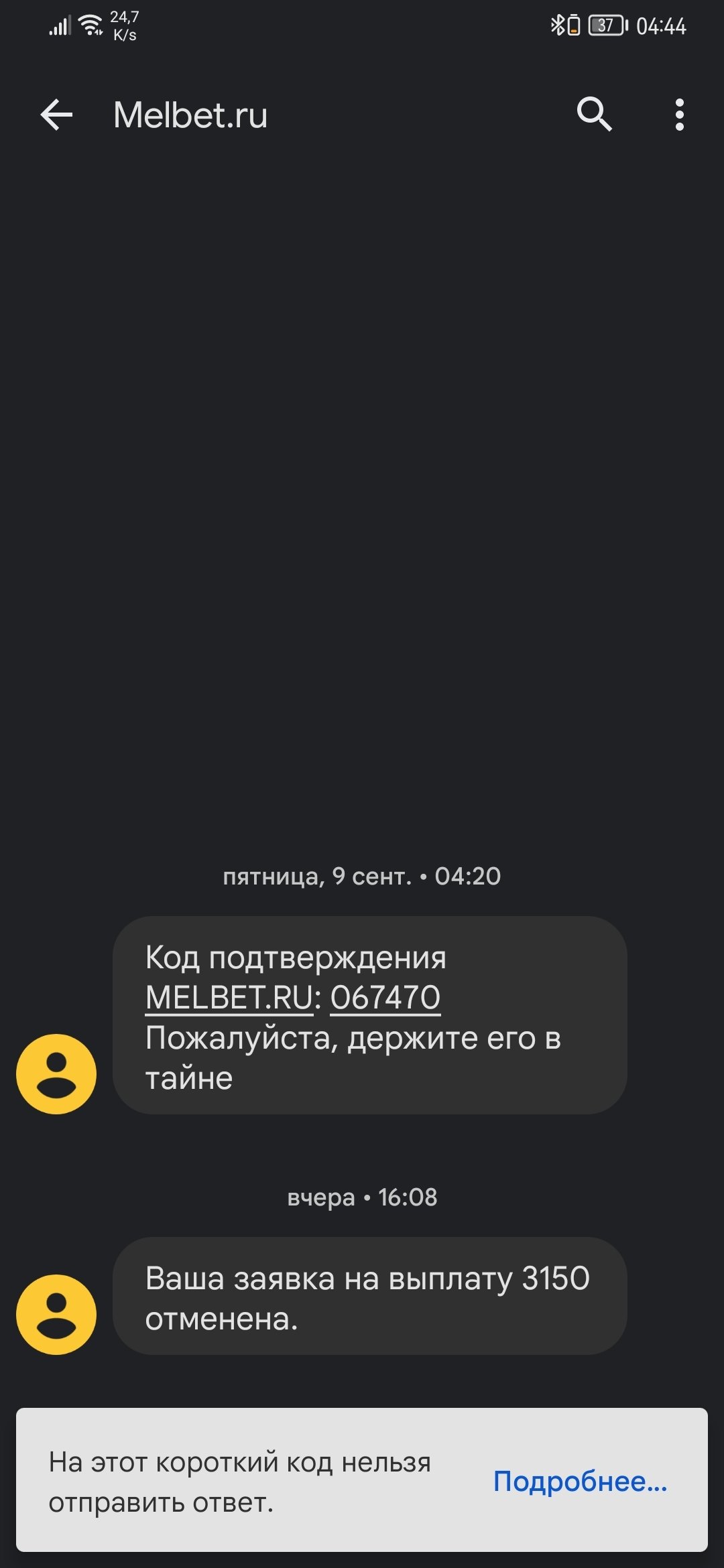Image resolution: width=724 pixels, height=1568 pixels.
Task: Tap the underlined code 067470
Action: point(385,998)
